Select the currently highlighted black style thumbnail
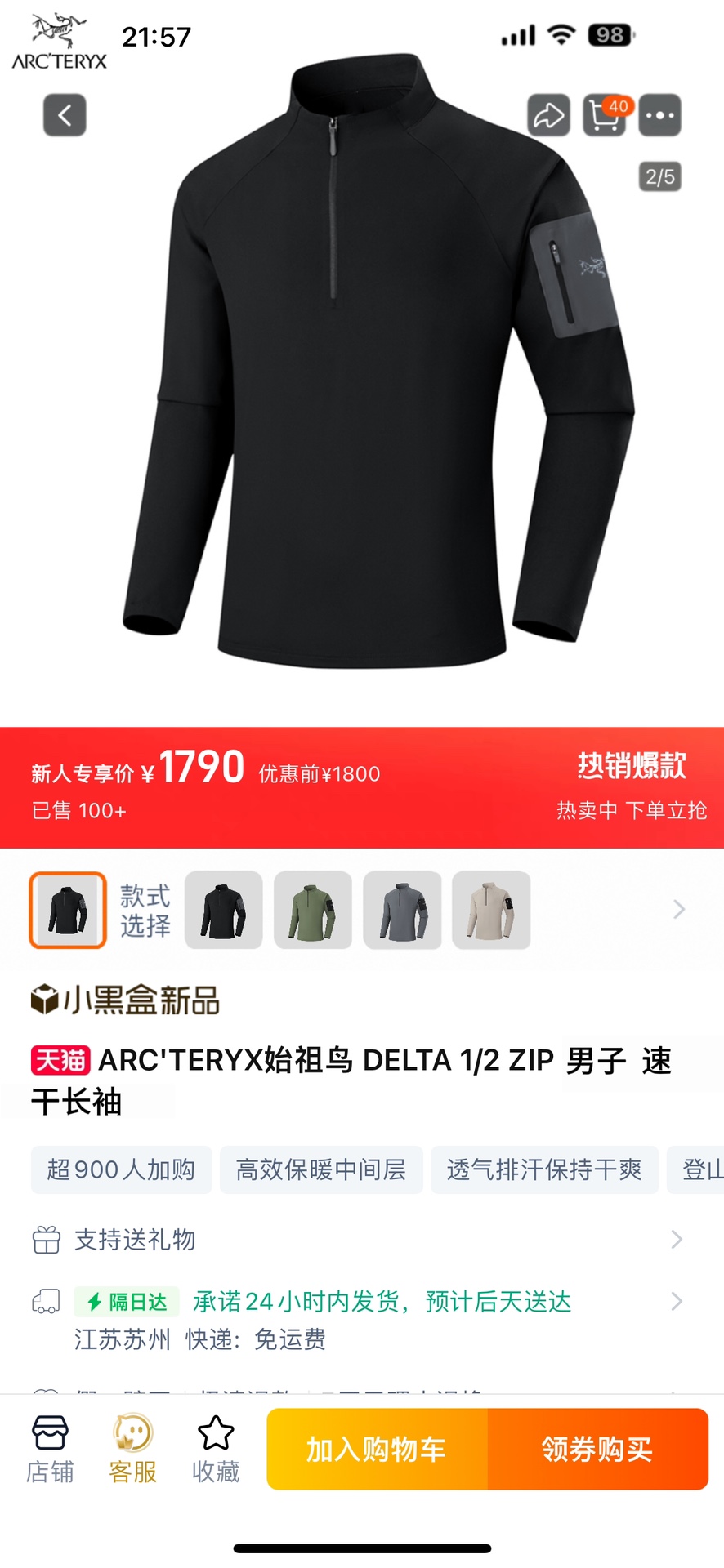Image resolution: width=724 pixels, height=1568 pixels. click(68, 910)
